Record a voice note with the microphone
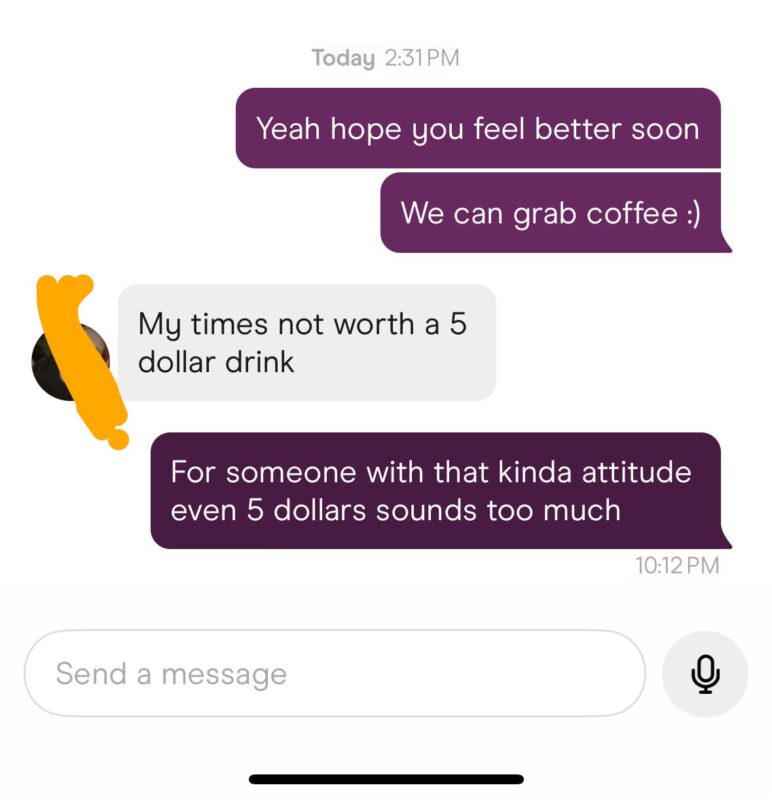This screenshot has width=772, height=800. point(705,673)
